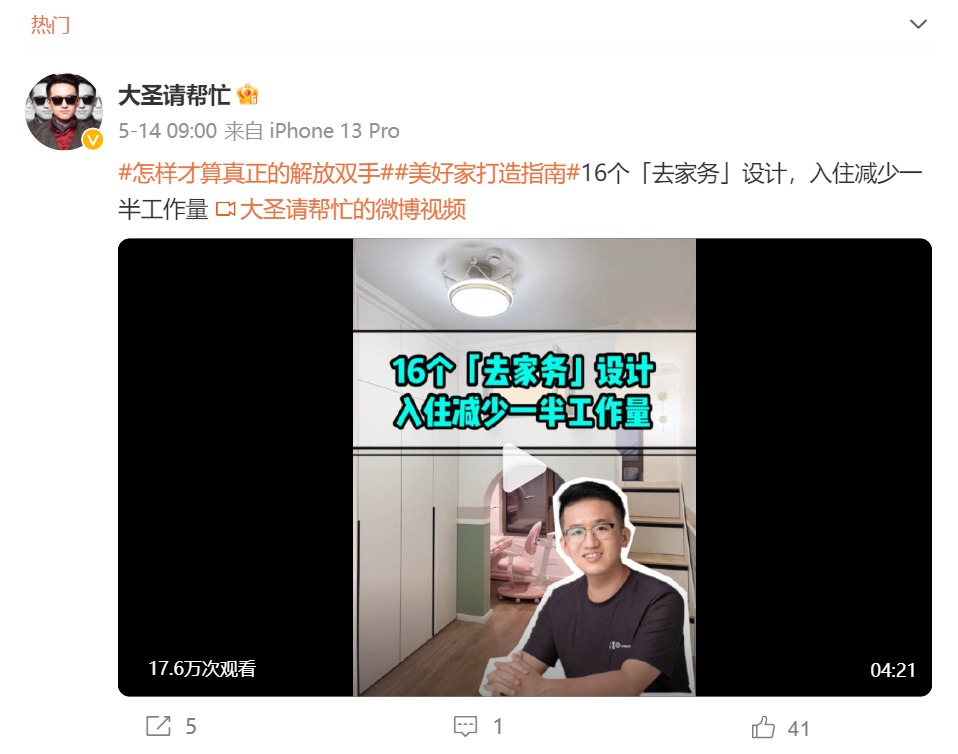Open the 大圣请帮忙 username link
958x754 pixels.
(174, 96)
